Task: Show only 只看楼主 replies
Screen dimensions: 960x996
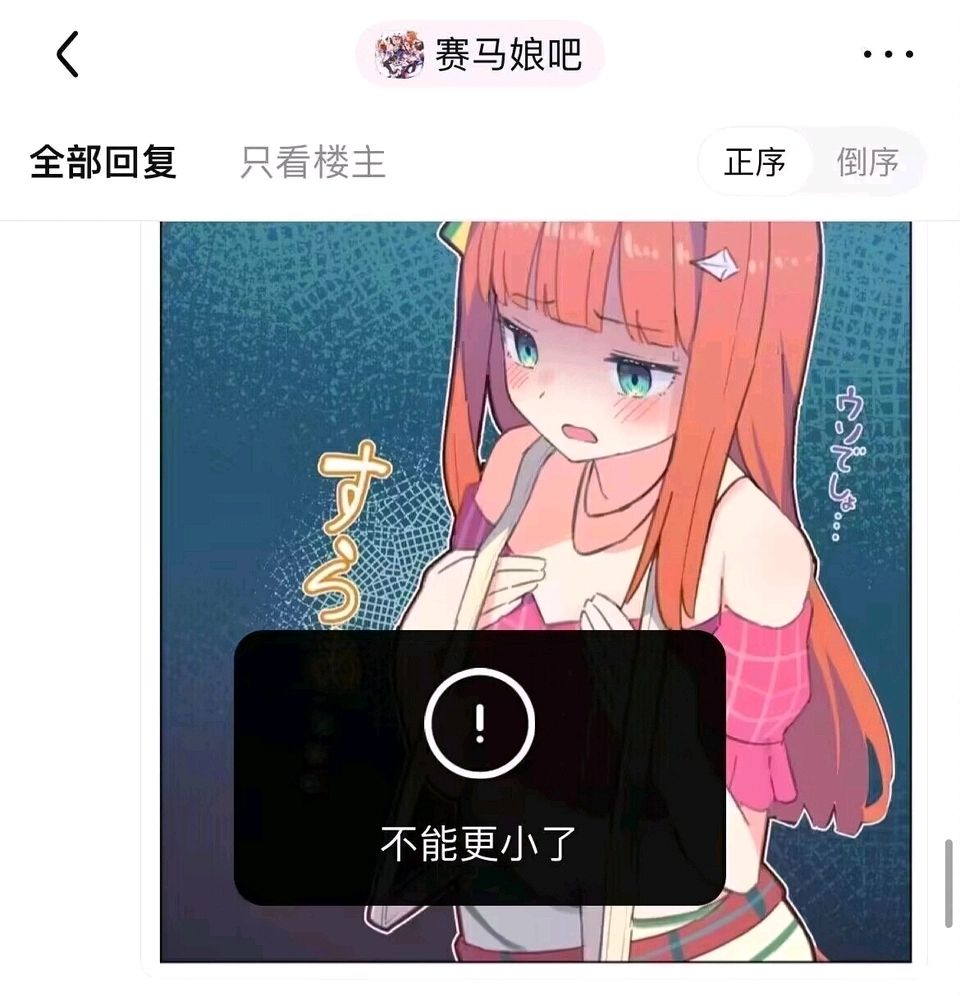Action: (312, 162)
